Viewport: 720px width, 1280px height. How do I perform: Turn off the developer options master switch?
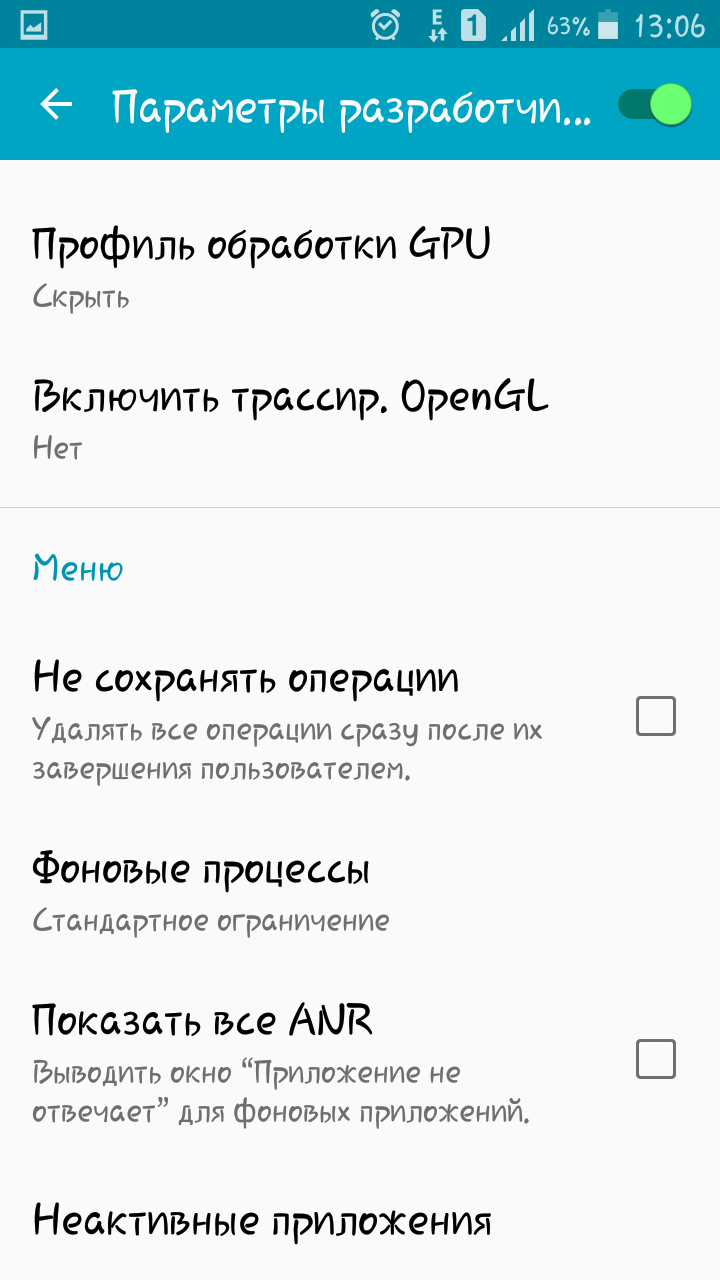[655, 105]
